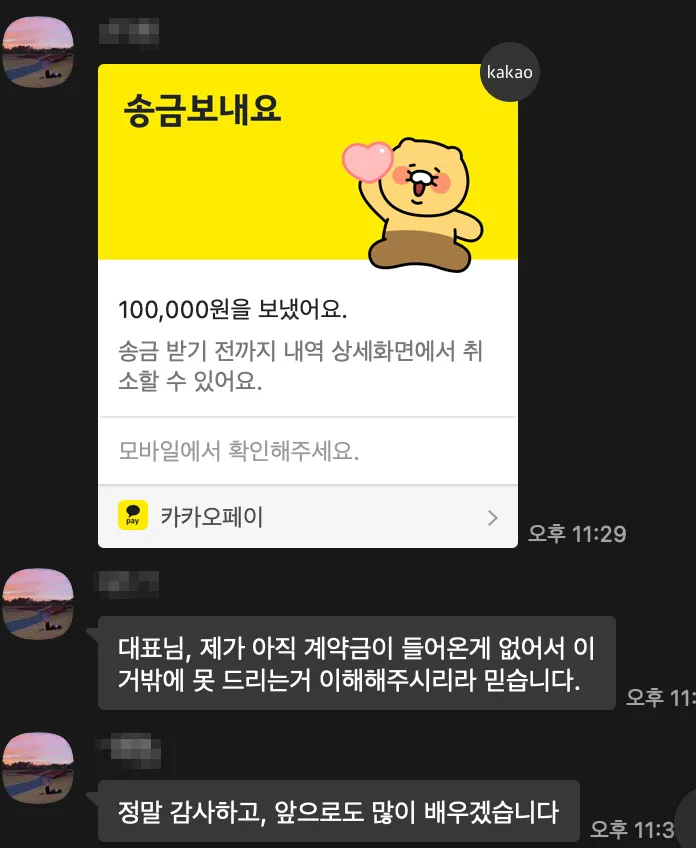Open profile picture beside the 대표님 message

pos(38,604)
